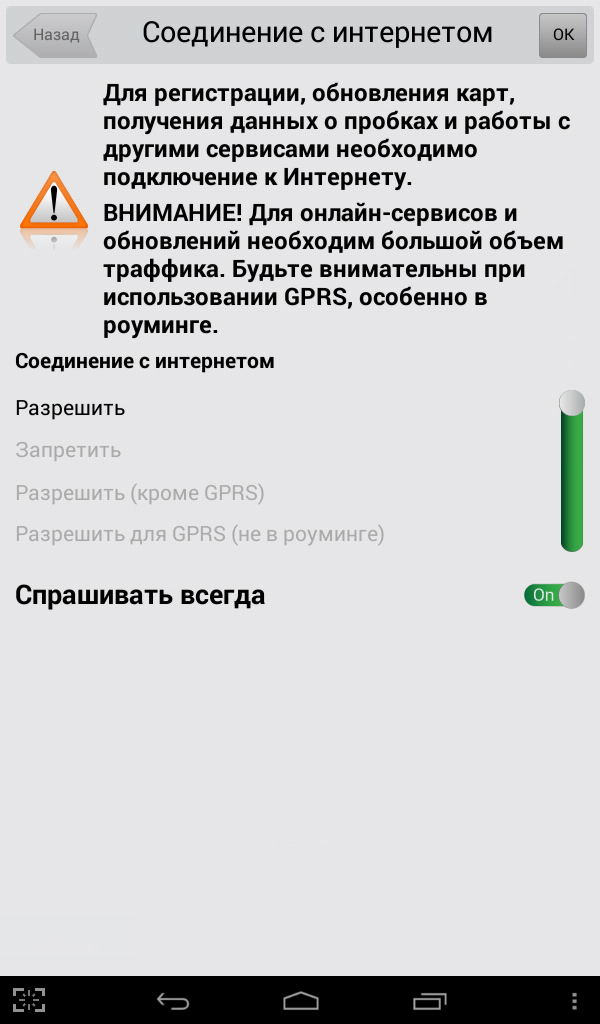
Task: Tap the green vertical slider
Action: pyautogui.click(x=572, y=471)
